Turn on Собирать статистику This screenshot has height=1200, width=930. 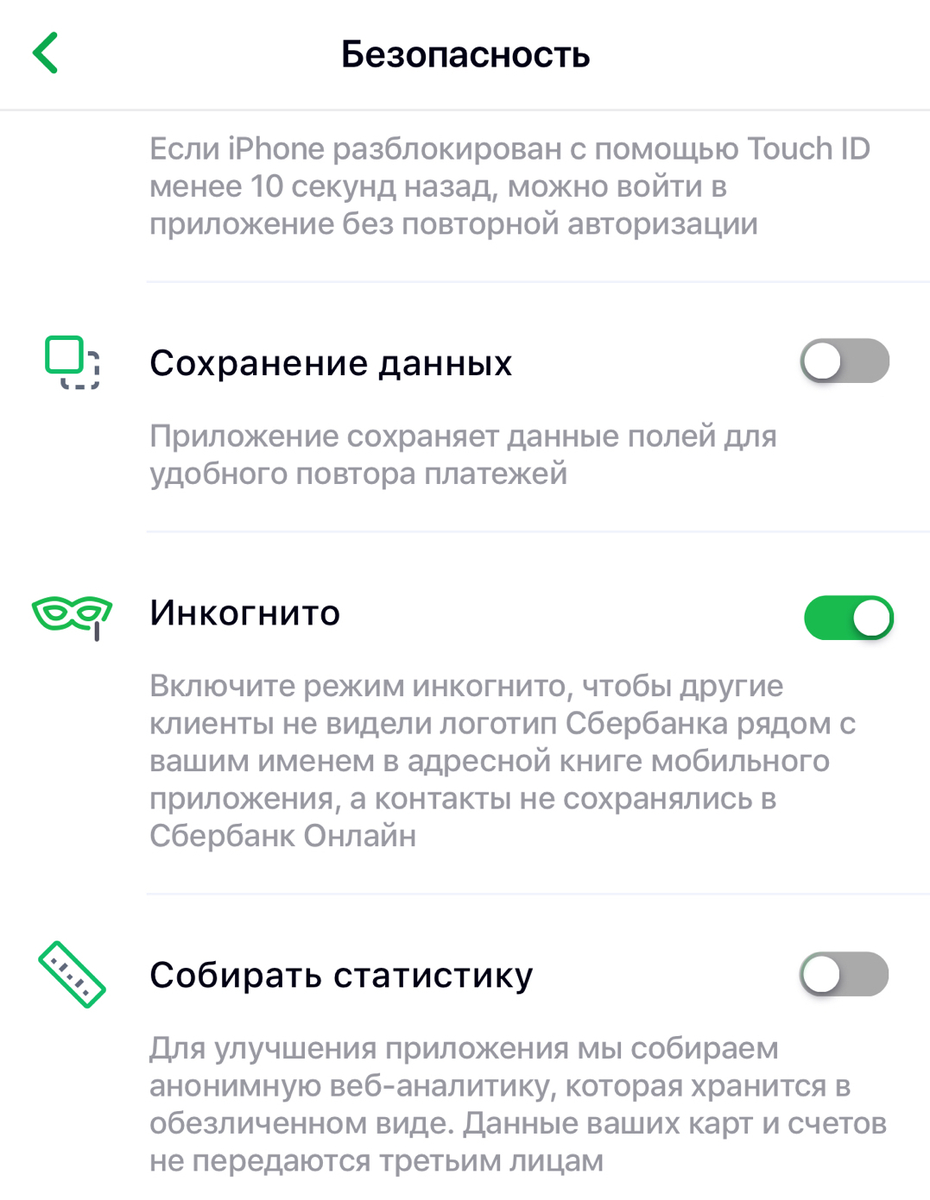pos(844,973)
